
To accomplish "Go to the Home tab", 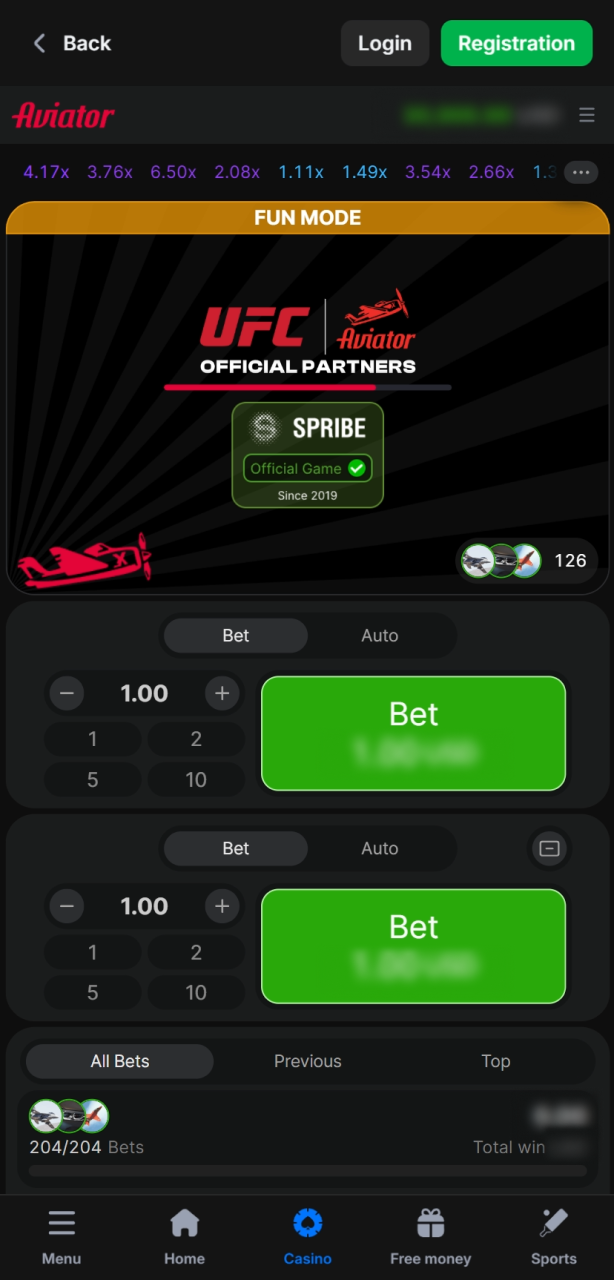I will click(185, 1236).
